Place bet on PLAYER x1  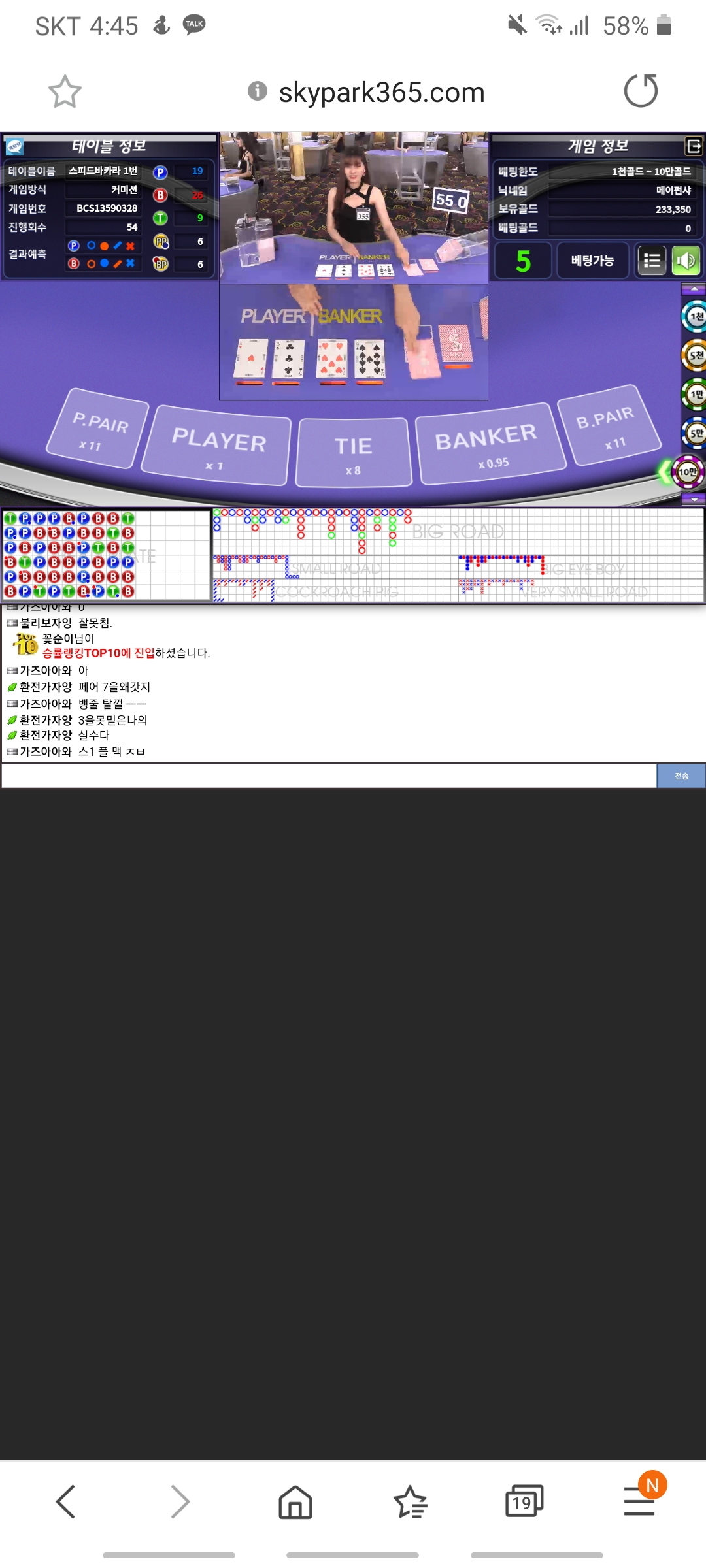tap(218, 447)
